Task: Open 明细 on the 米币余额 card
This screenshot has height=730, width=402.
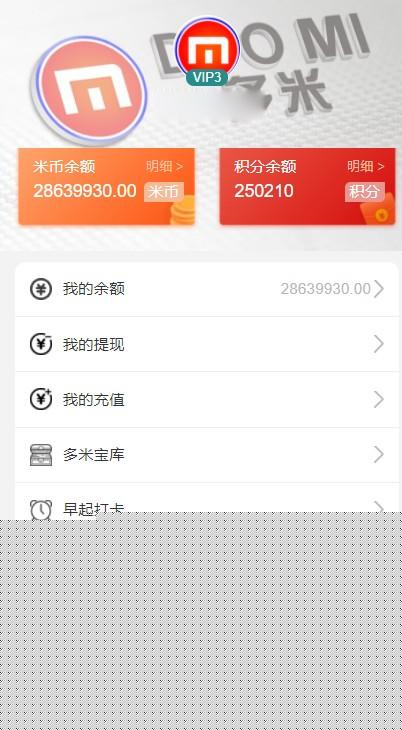Action: pyautogui.click(x=164, y=166)
